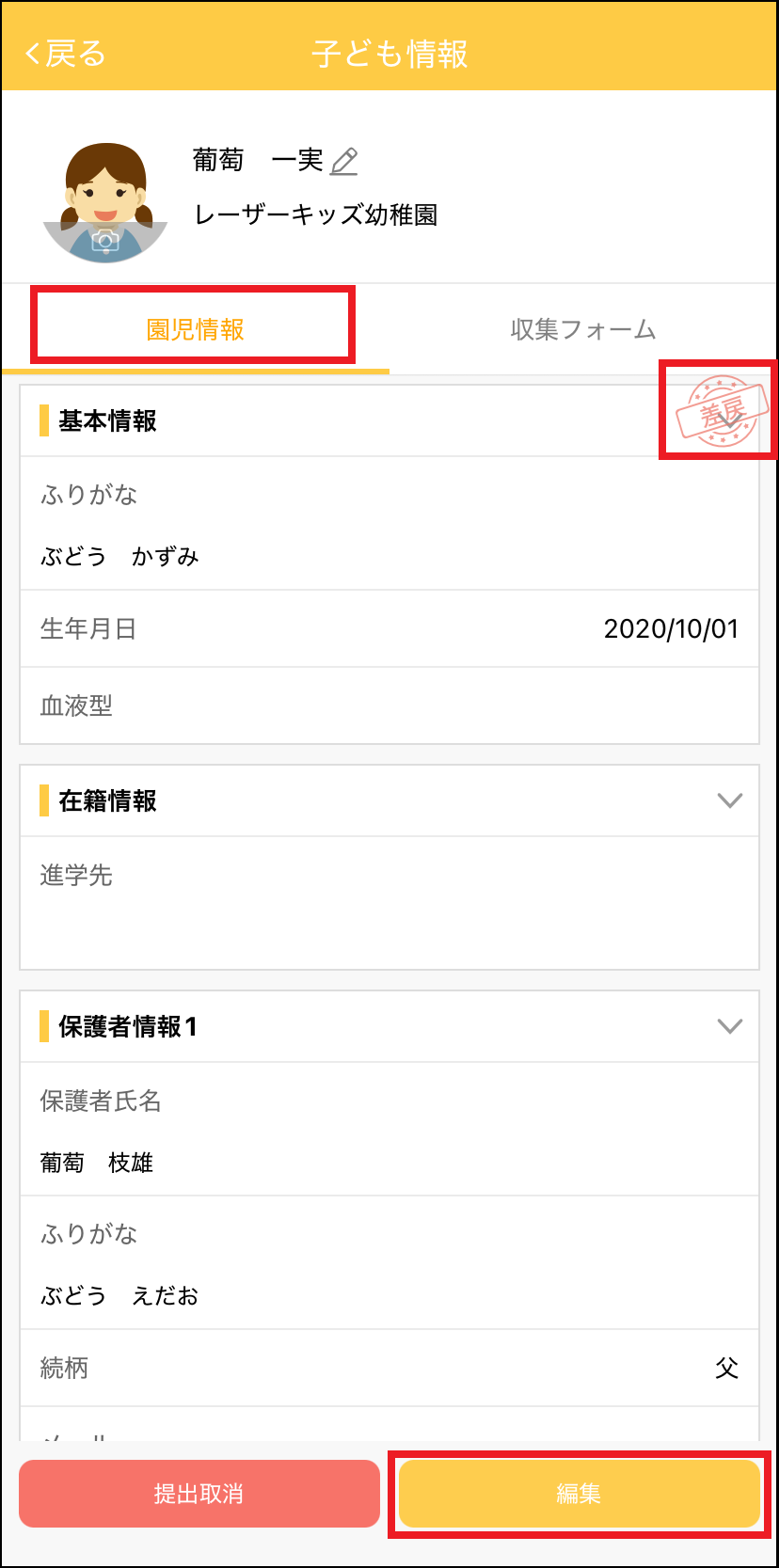Click the child's name 葡萄 一実
The width and height of the screenshot is (779, 1568).
(x=254, y=160)
